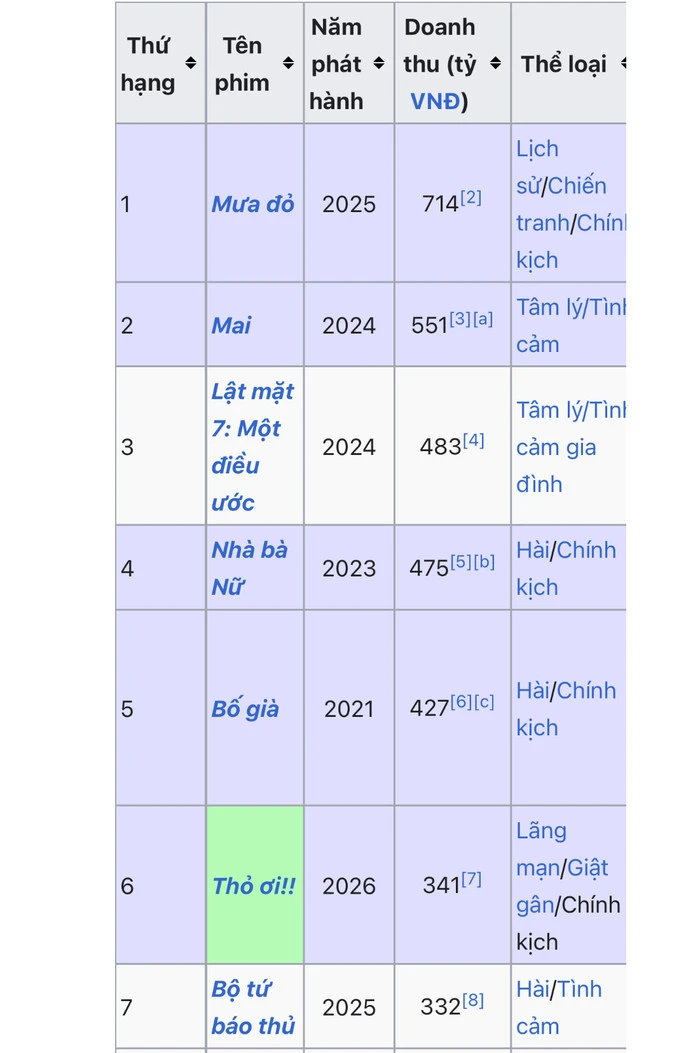Jump to citation 2 beside 714

point(471,198)
